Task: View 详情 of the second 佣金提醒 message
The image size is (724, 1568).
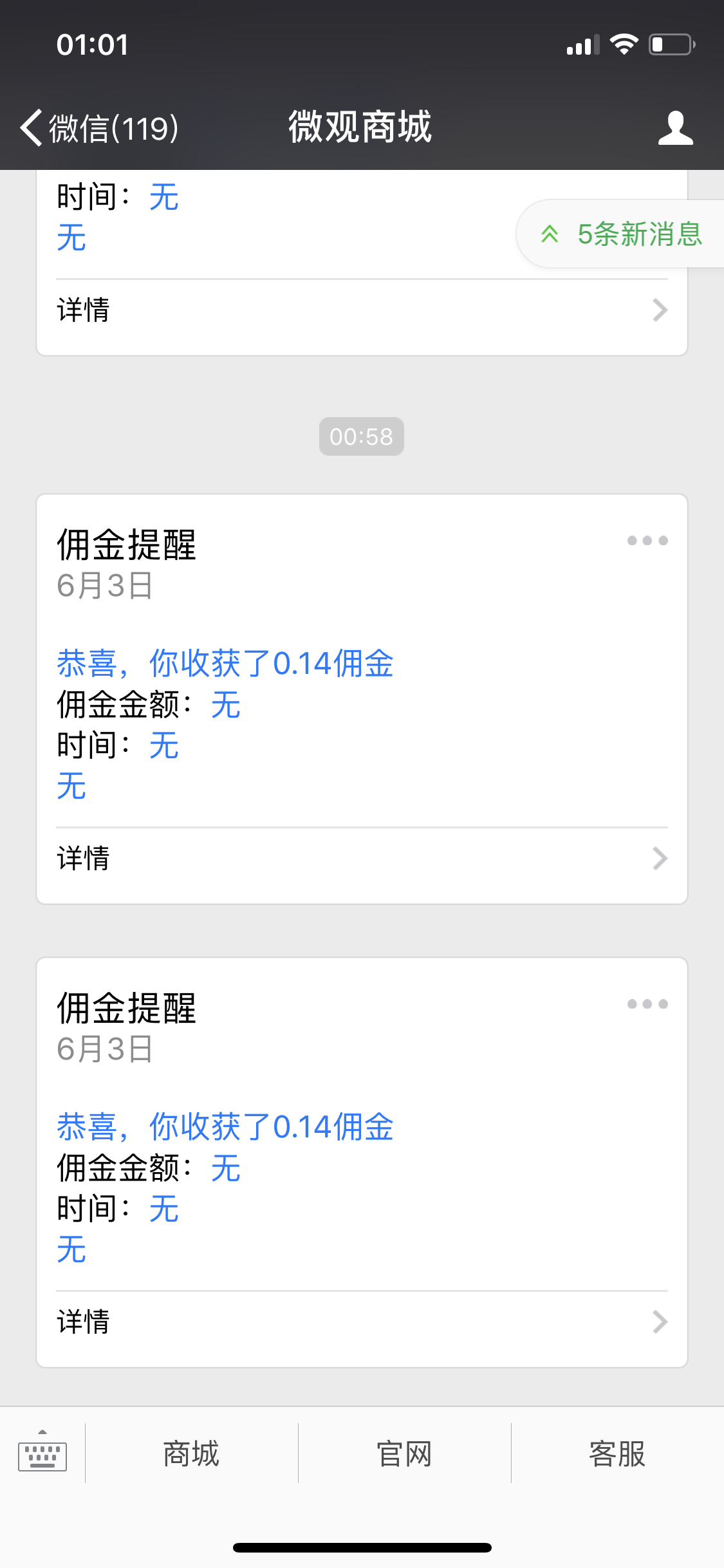Action: [x=362, y=1322]
